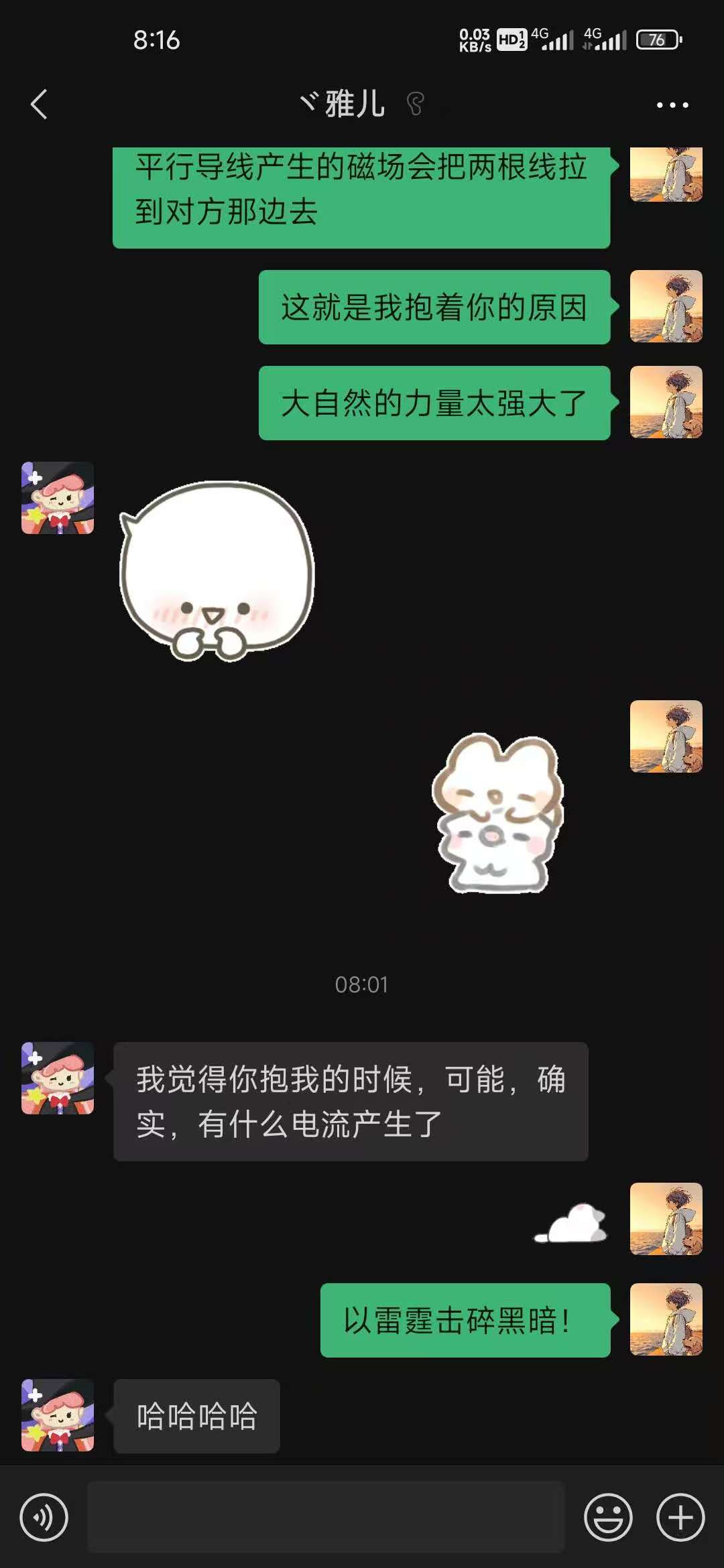Tap the voice message icon
Viewport: 724px width, 1568px height.
pos(42,1516)
